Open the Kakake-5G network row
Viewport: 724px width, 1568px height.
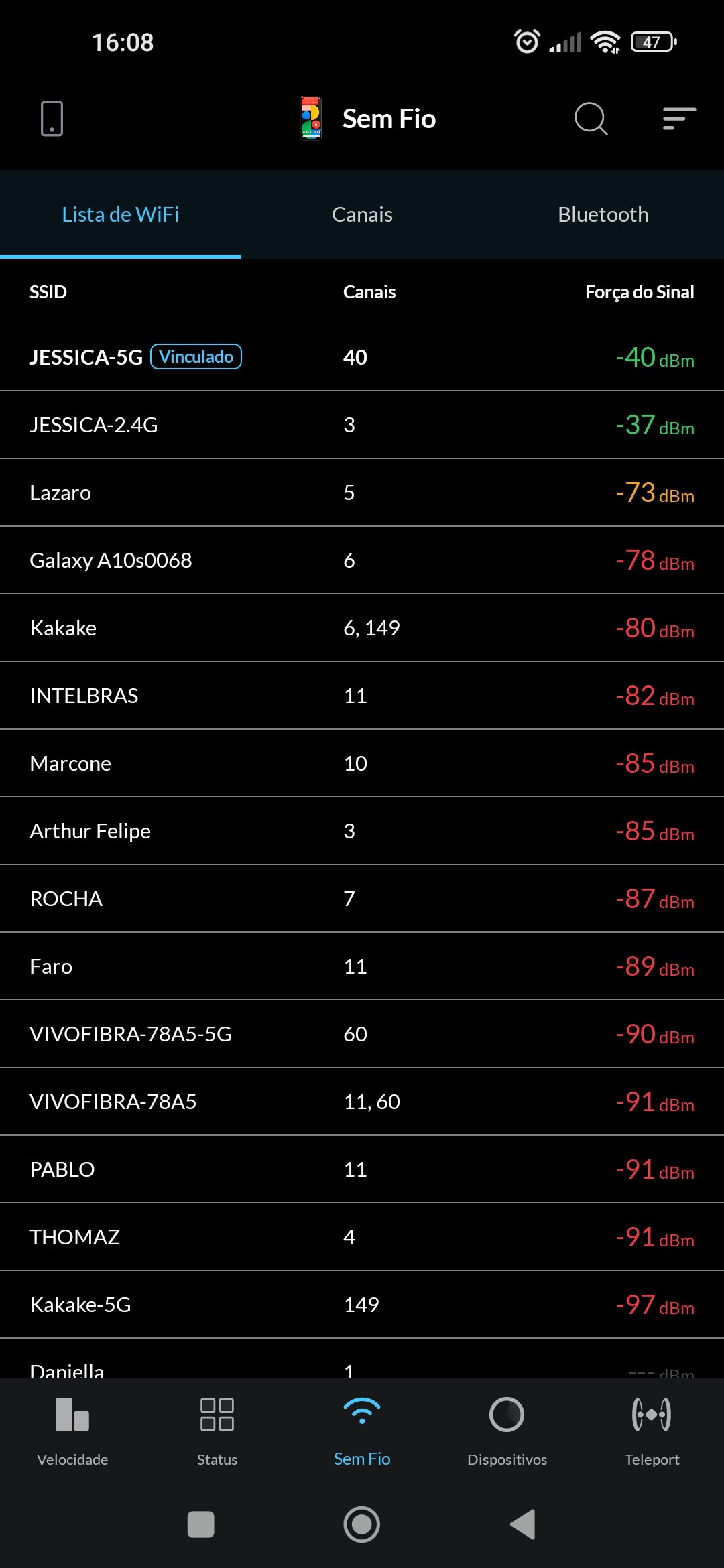(362, 1305)
